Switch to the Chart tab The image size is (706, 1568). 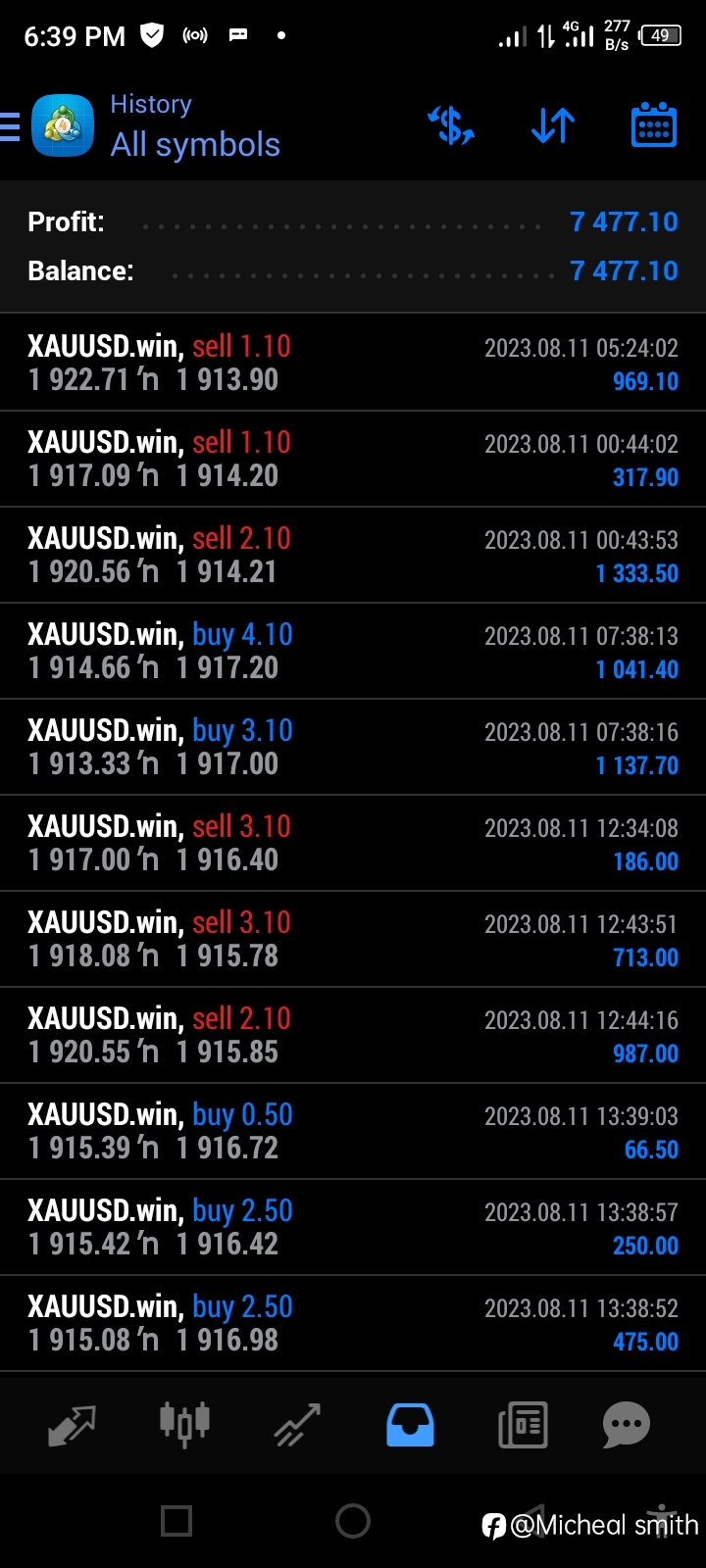[x=184, y=1425]
